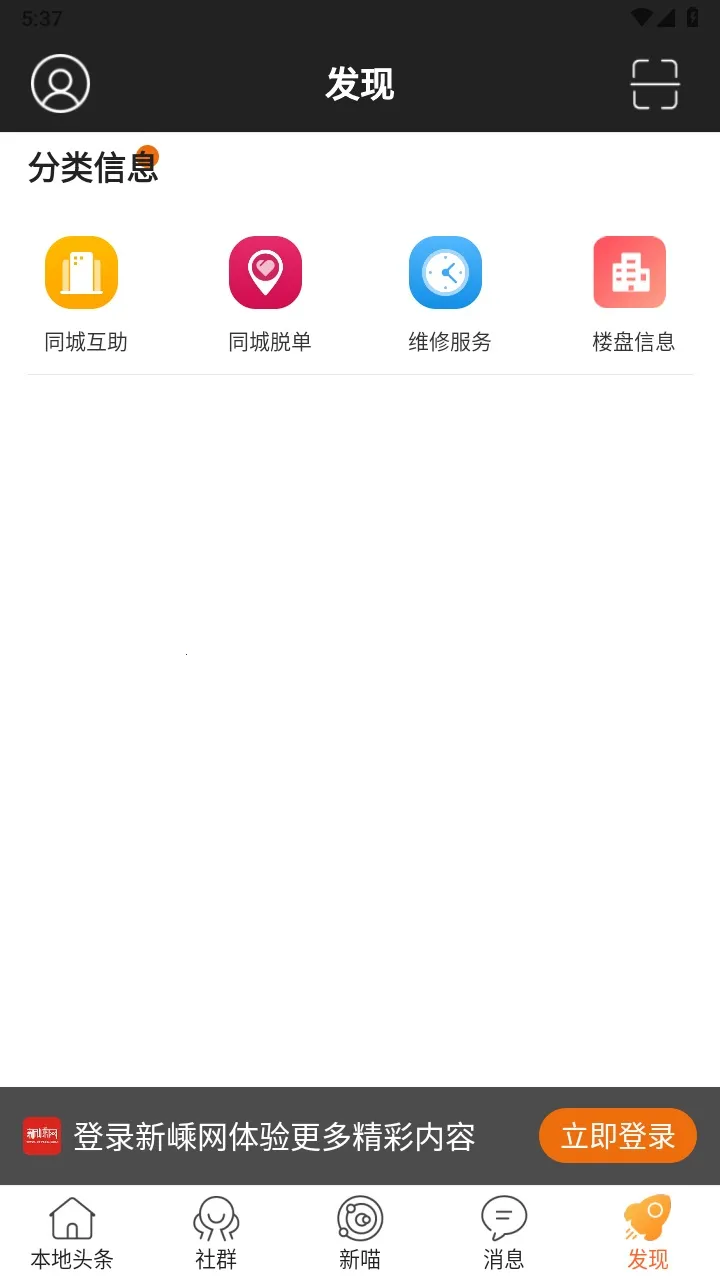
Task: Select the 发现 tab
Action: click(648, 1232)
